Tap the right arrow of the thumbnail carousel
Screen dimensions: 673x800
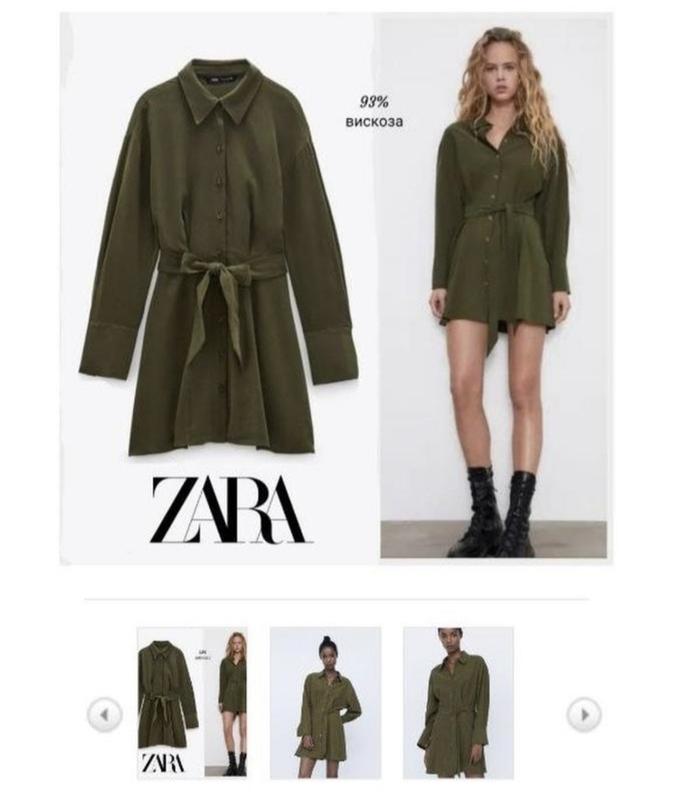click(583, 714)
